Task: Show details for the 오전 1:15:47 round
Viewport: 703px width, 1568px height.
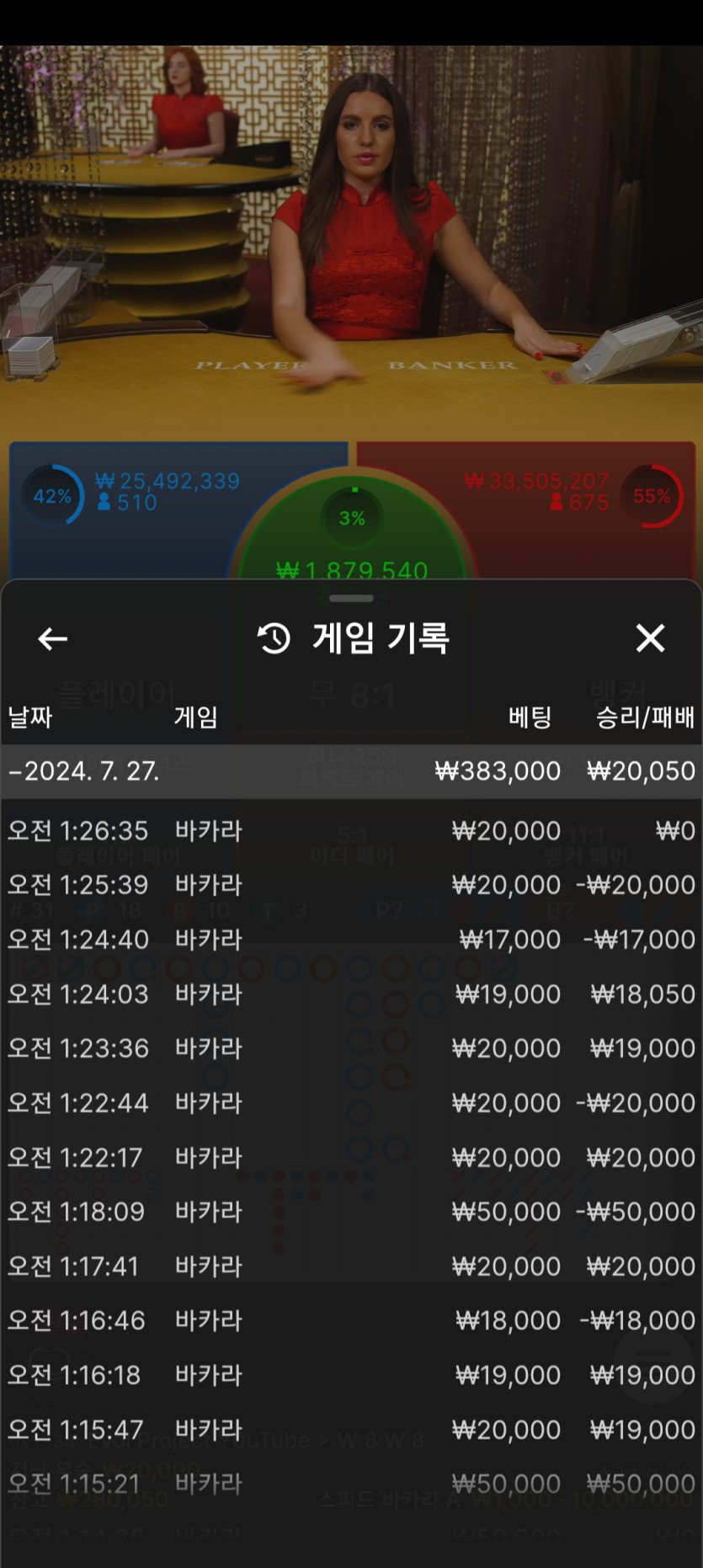Action: click(x=351, y=1430)
